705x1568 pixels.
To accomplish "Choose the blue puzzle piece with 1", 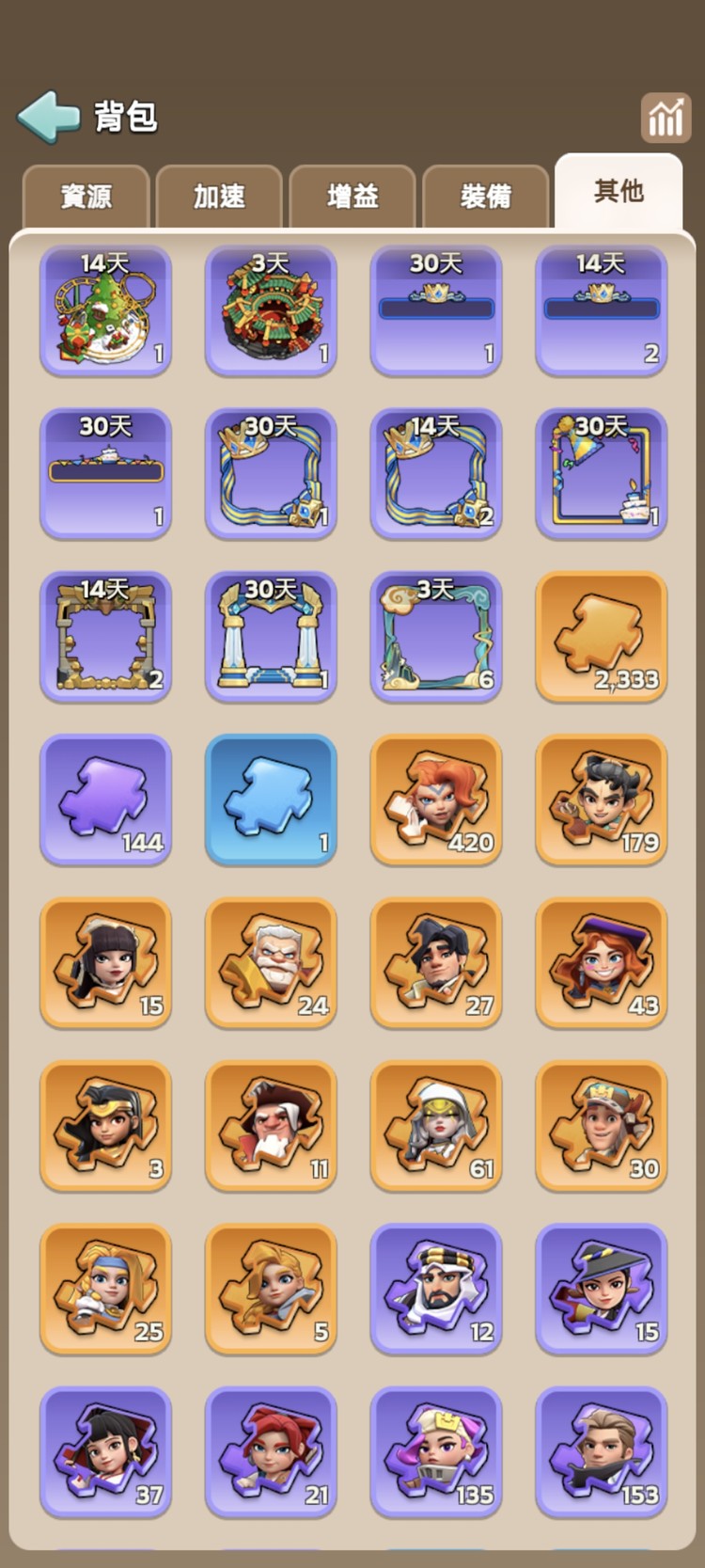I will (x=271, y=800).
